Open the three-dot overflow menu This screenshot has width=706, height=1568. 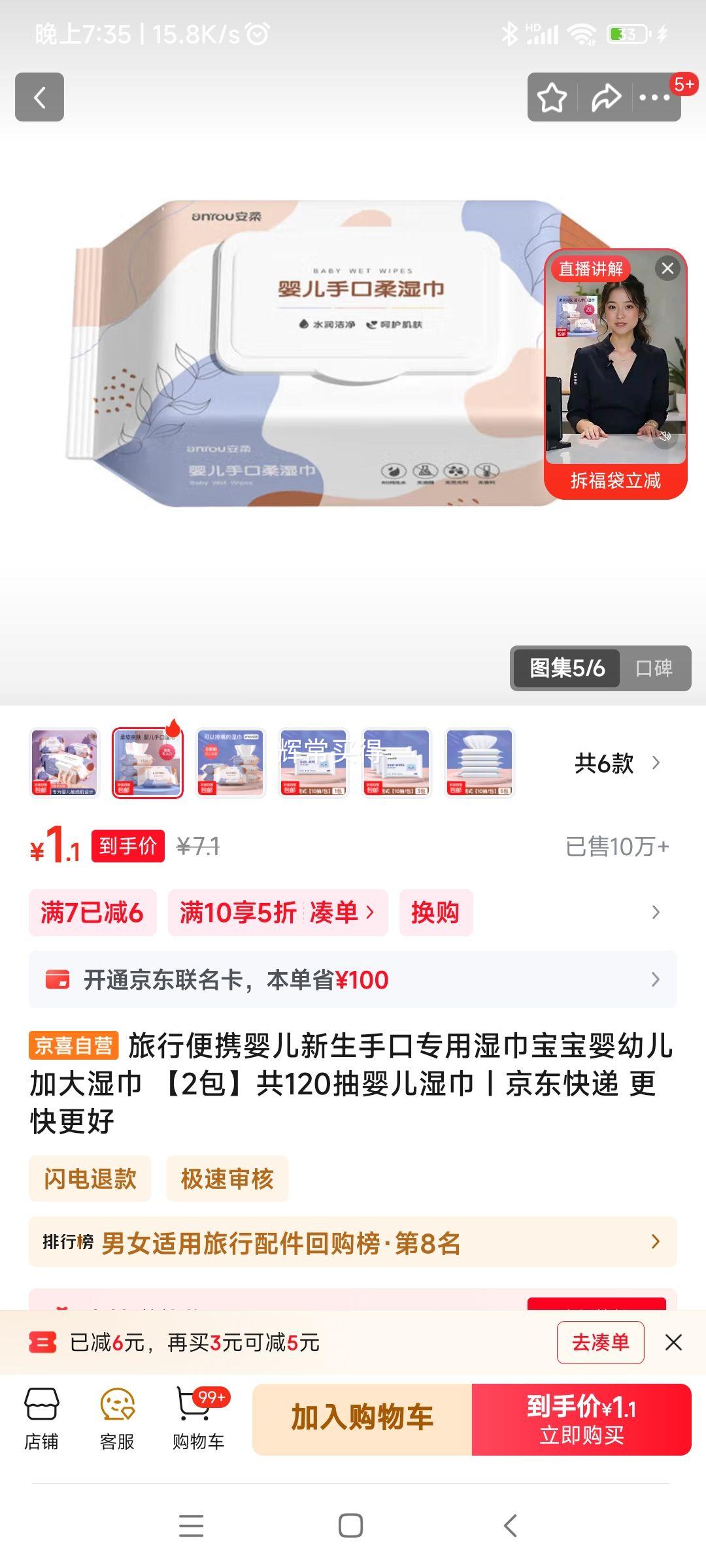655,98
